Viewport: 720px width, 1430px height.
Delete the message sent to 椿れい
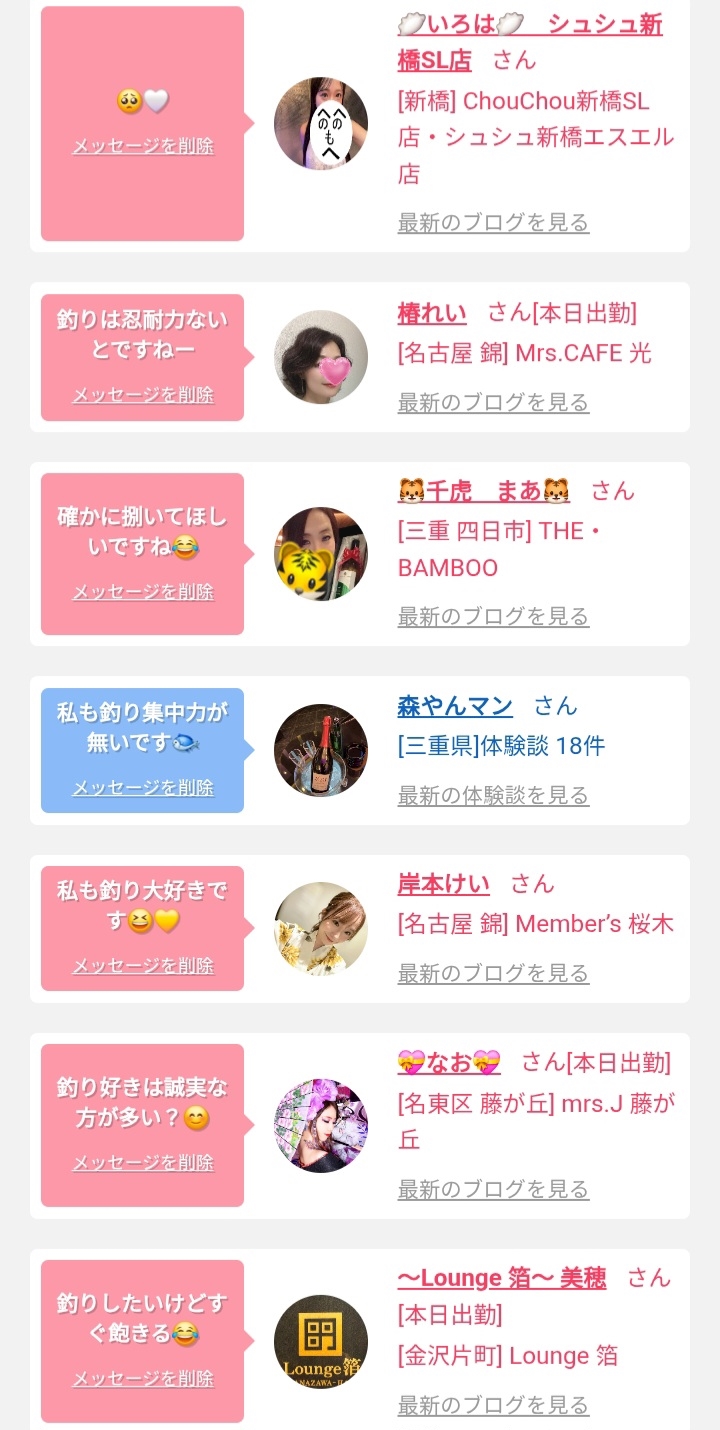click(143, 395)
